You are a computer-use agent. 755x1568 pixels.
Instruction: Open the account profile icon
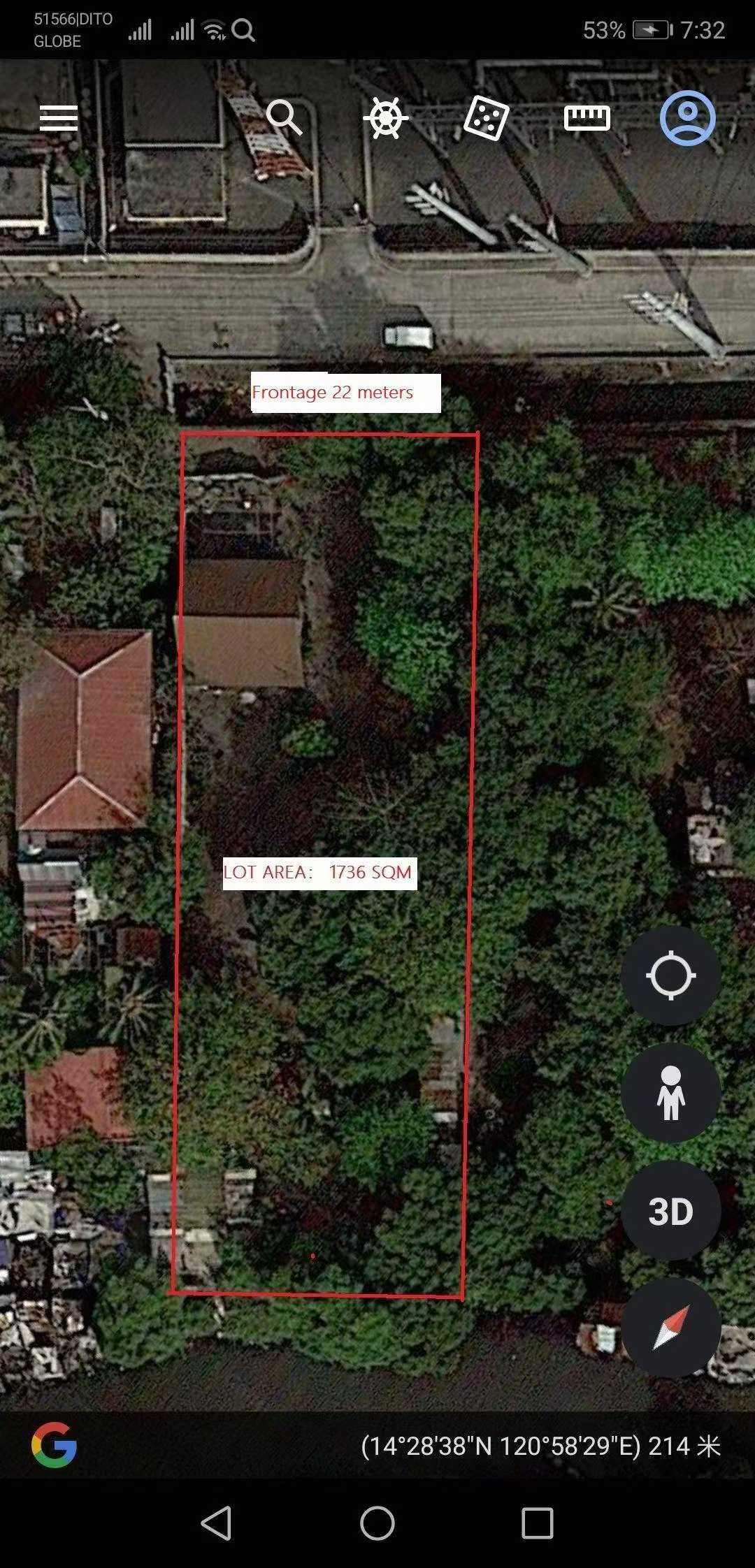687,117
